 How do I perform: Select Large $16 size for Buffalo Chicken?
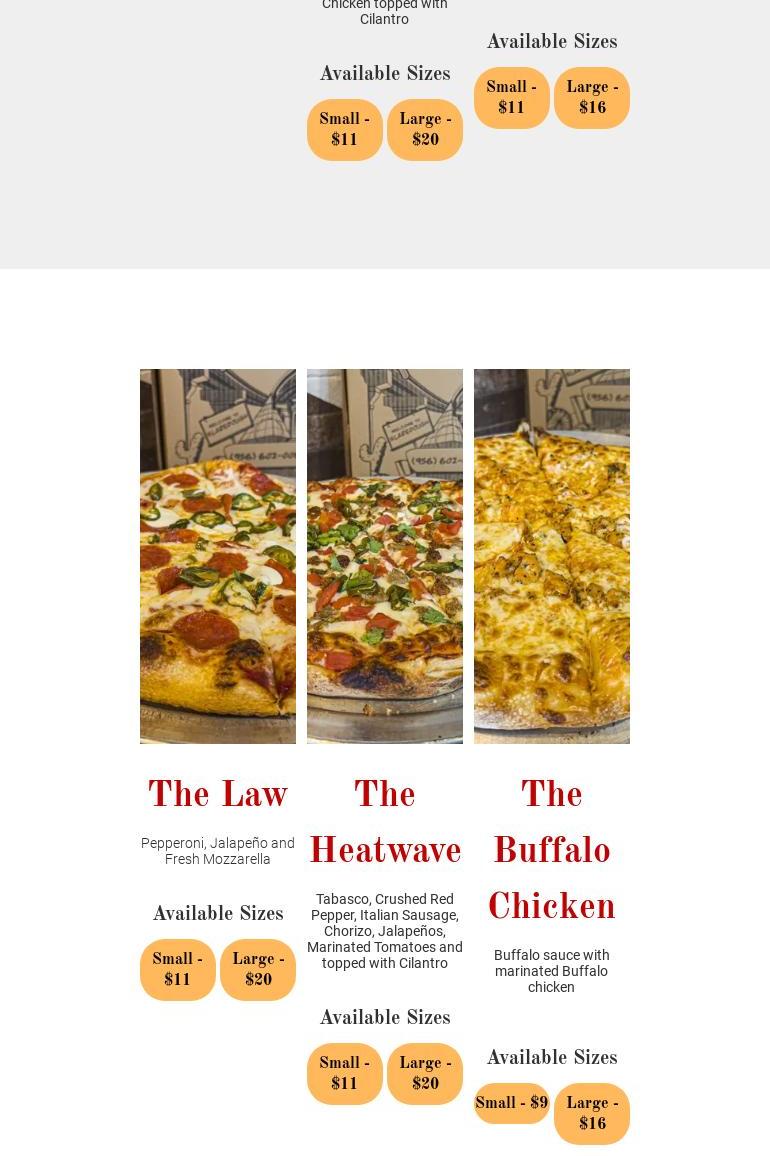coord(592,1113)
